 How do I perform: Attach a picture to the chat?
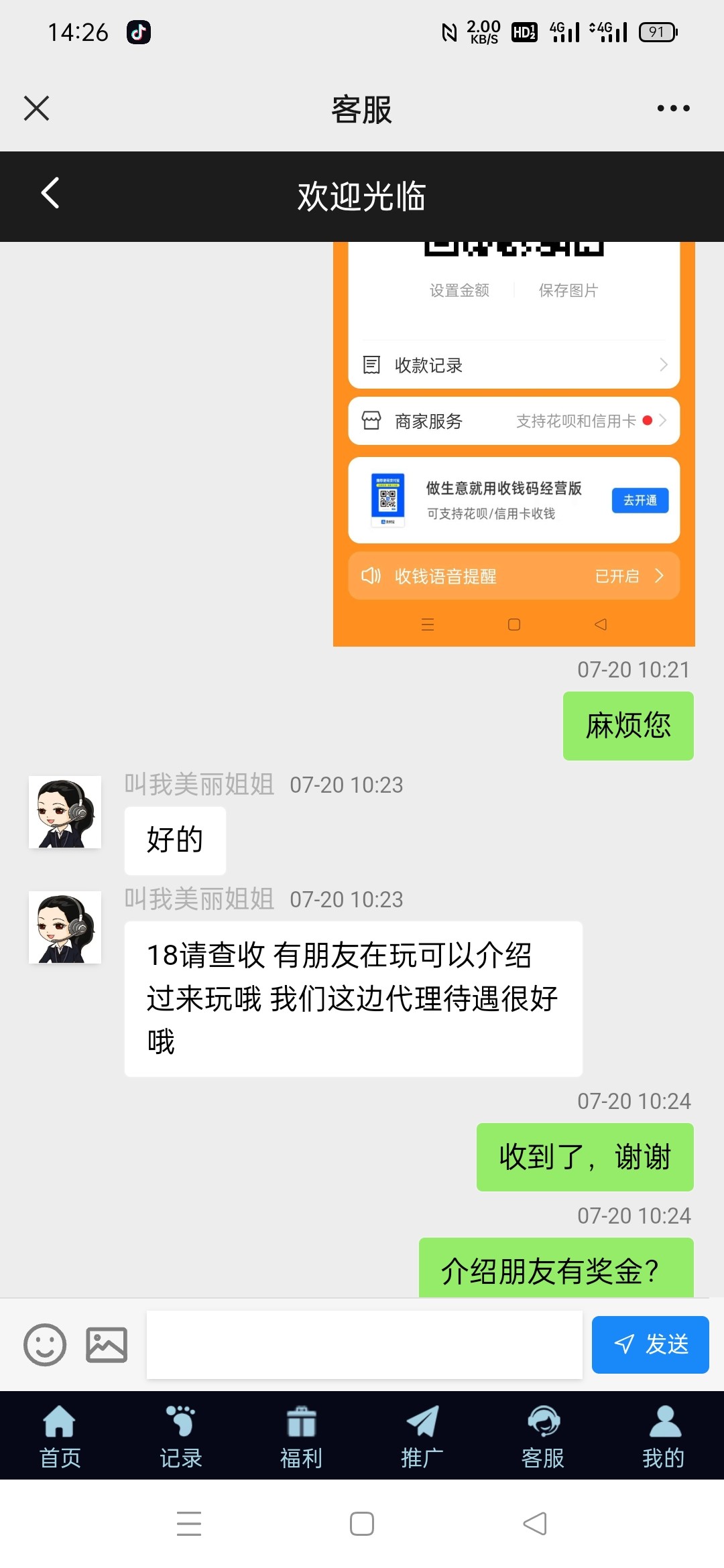click(107, 1344)
